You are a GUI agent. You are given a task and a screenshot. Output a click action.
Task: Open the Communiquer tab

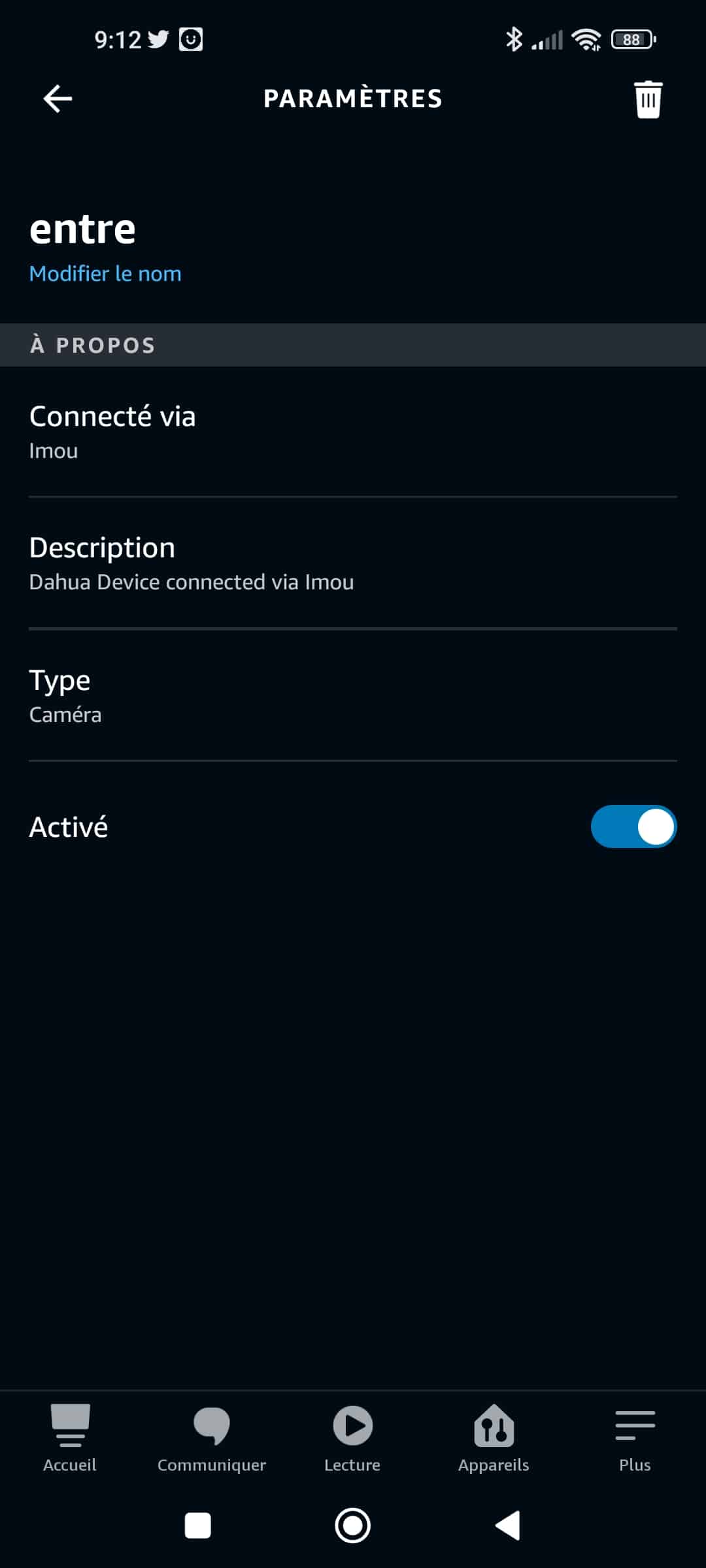point(212,1438)
